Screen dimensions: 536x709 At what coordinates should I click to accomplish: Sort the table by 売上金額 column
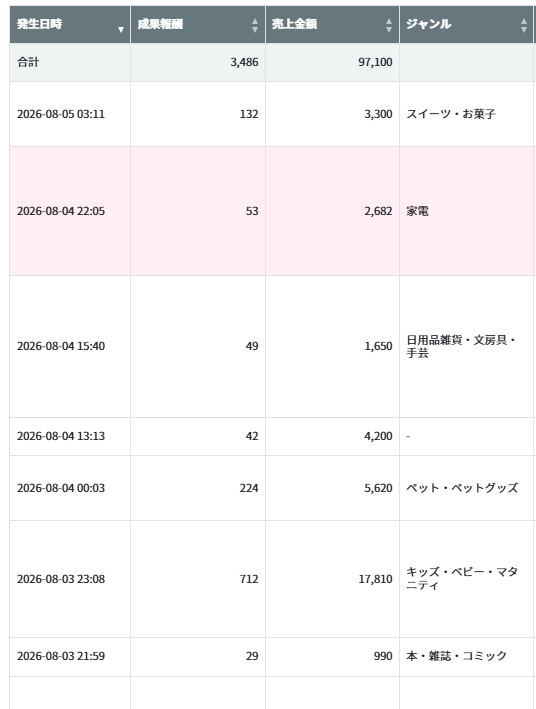click(332, 24)
